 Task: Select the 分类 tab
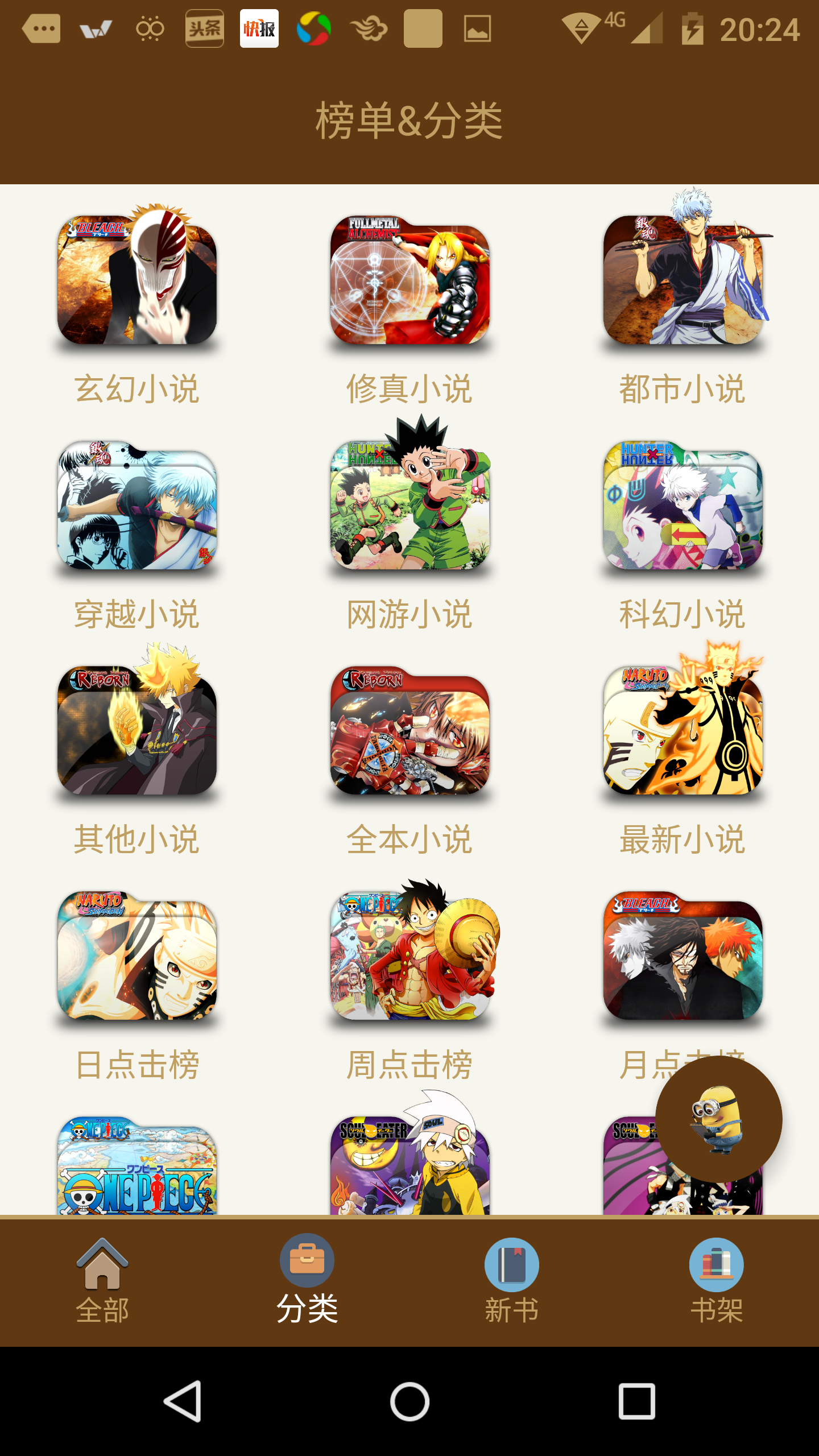pyautogui.click(x=307, y=1280)
